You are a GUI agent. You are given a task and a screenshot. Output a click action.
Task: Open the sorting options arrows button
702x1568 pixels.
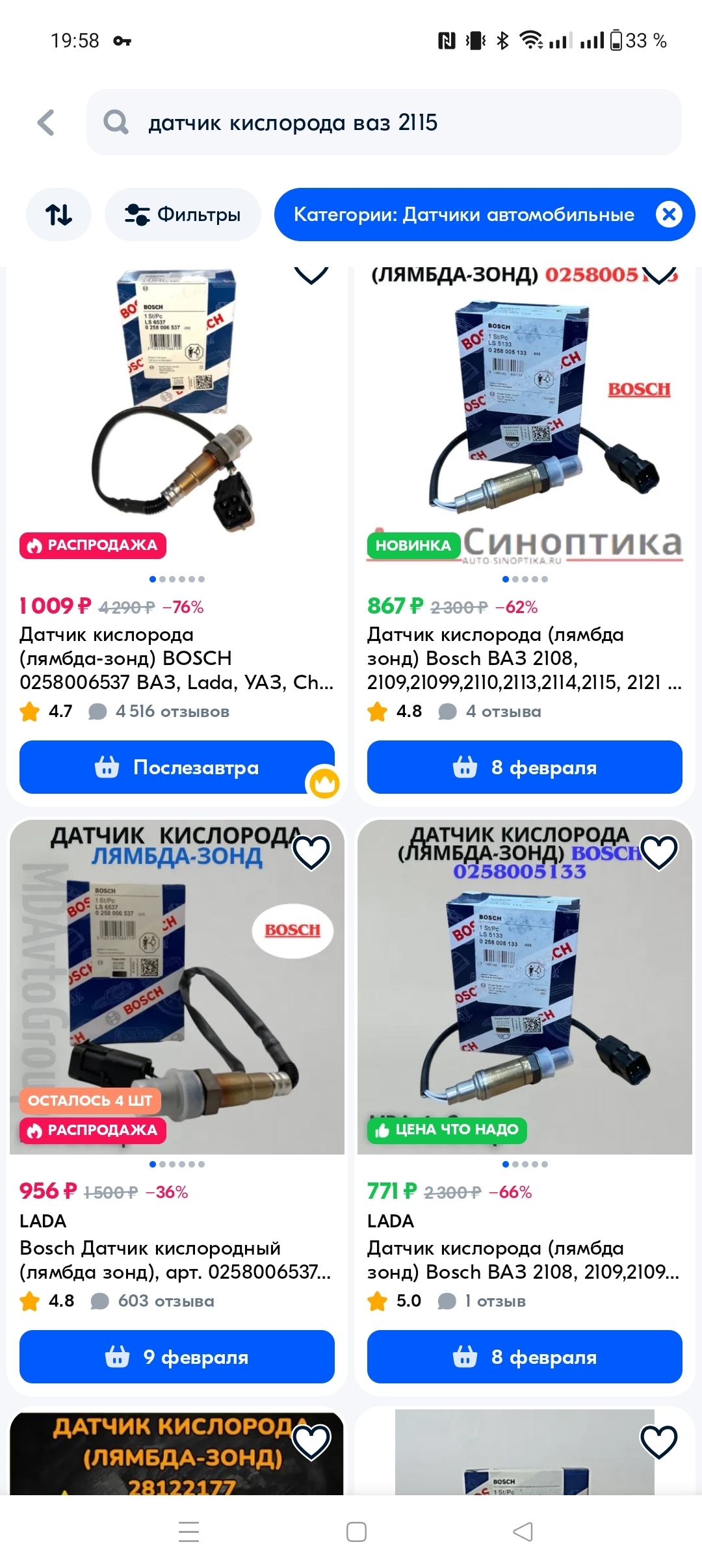pyautogui.click(x=58, y=215)
